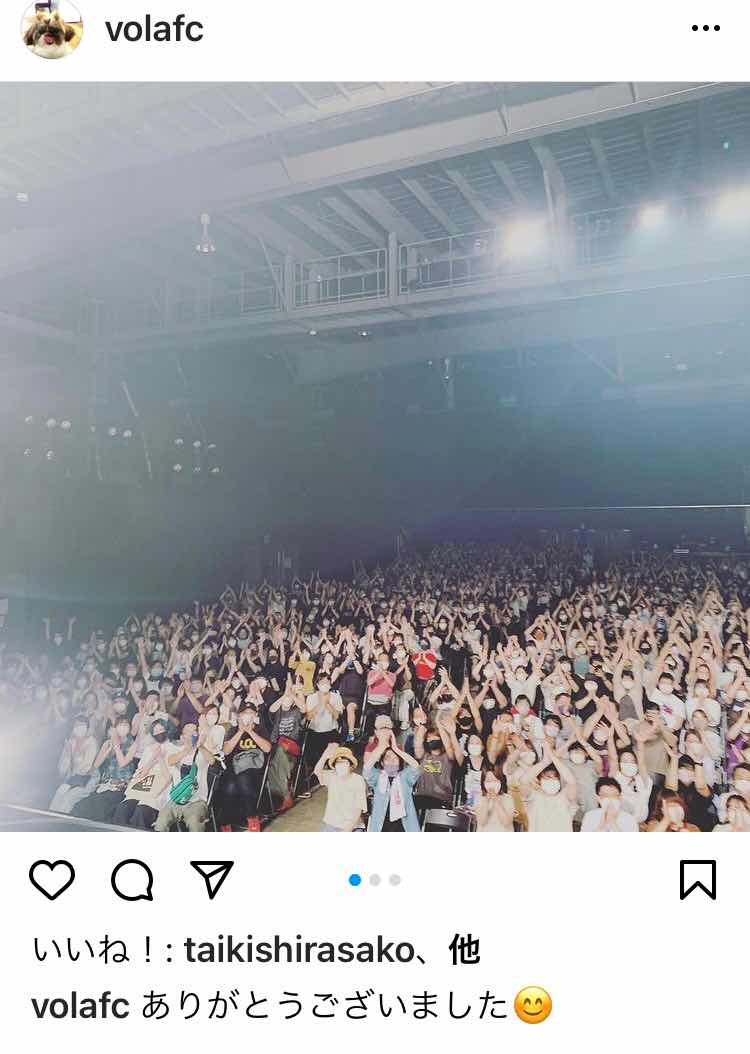Open the volafc username at post top

[154, 29]
